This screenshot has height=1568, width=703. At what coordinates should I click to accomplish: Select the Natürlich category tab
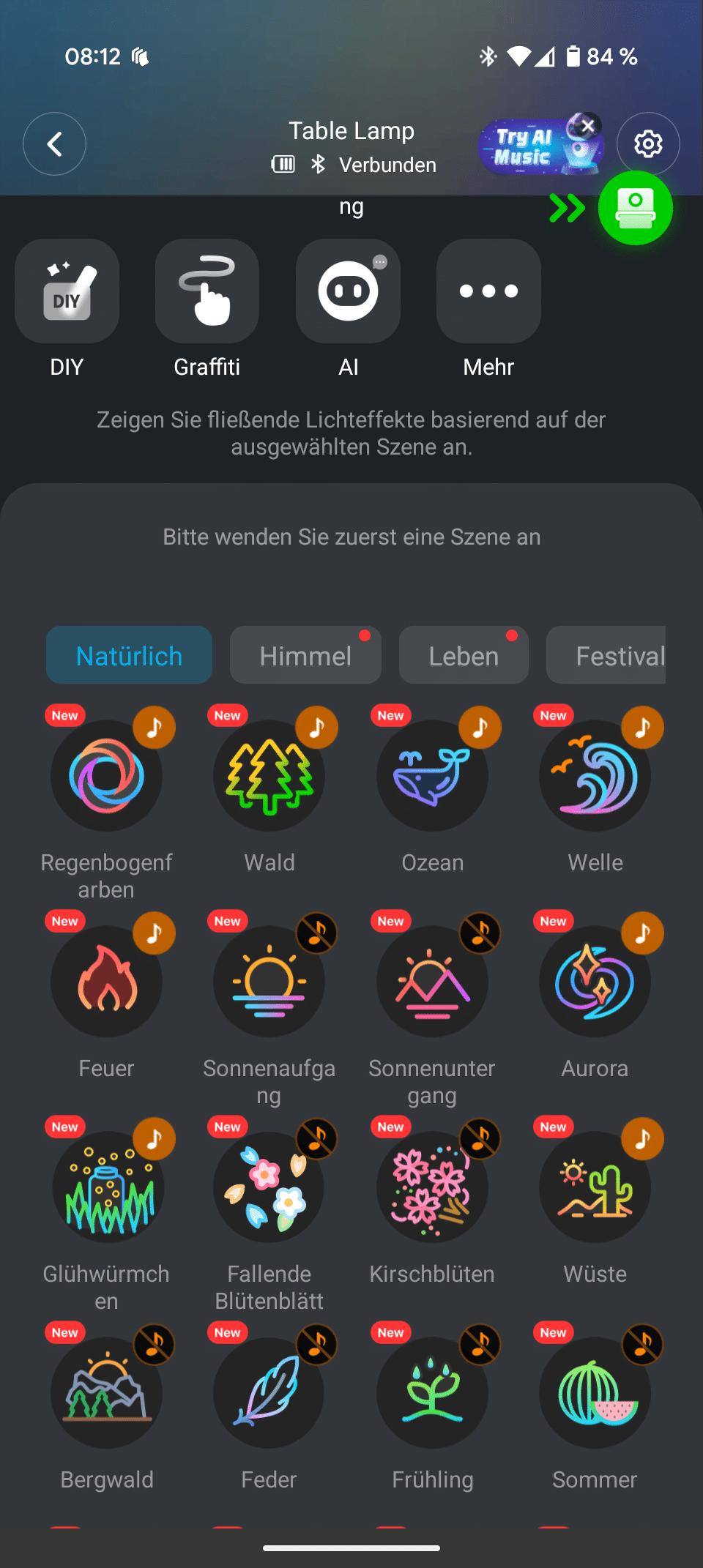click(129, 655)
